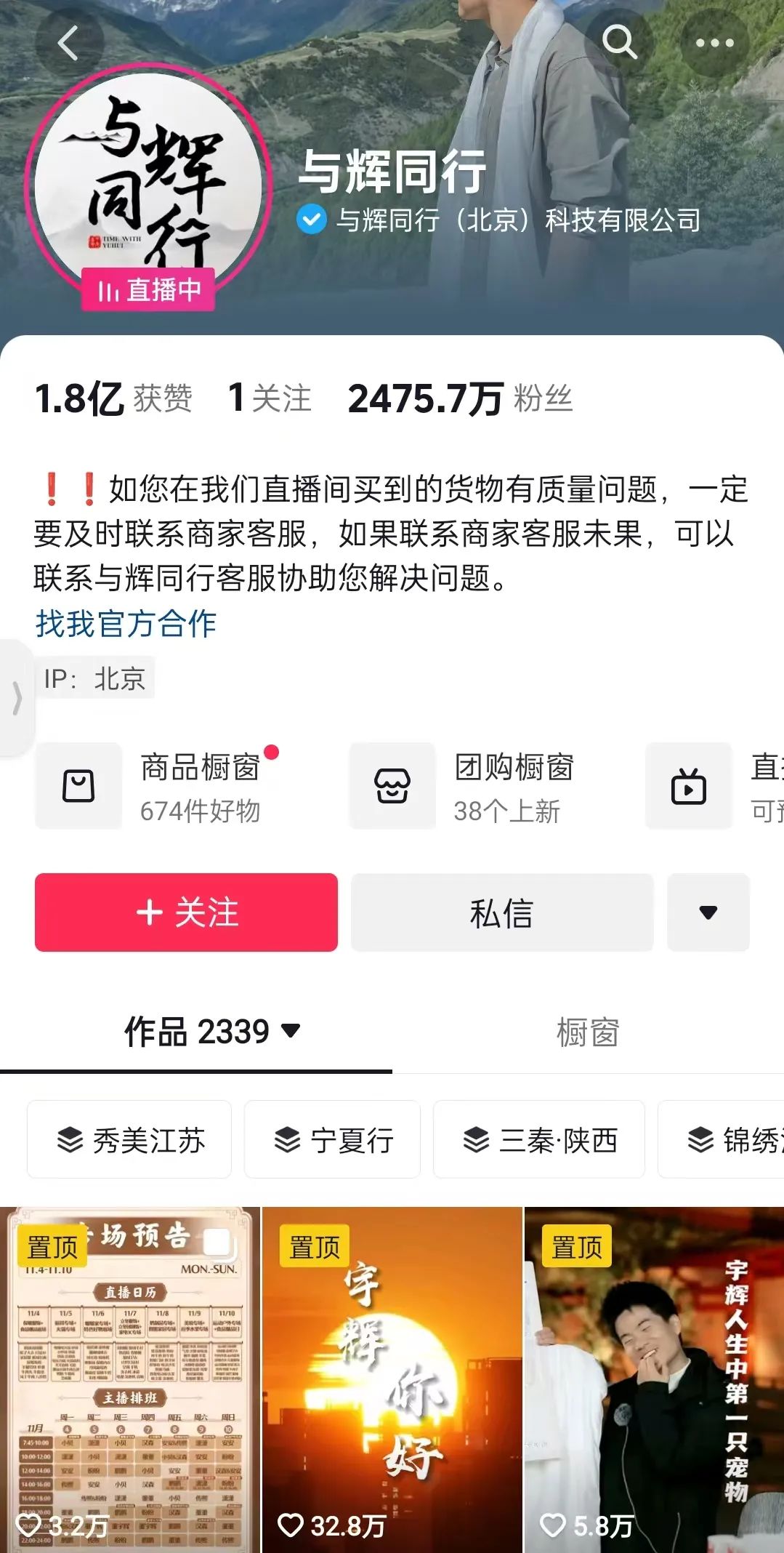Open the pinned 宇辉人生中第一只宠物 video

(x=654, y=1381)
